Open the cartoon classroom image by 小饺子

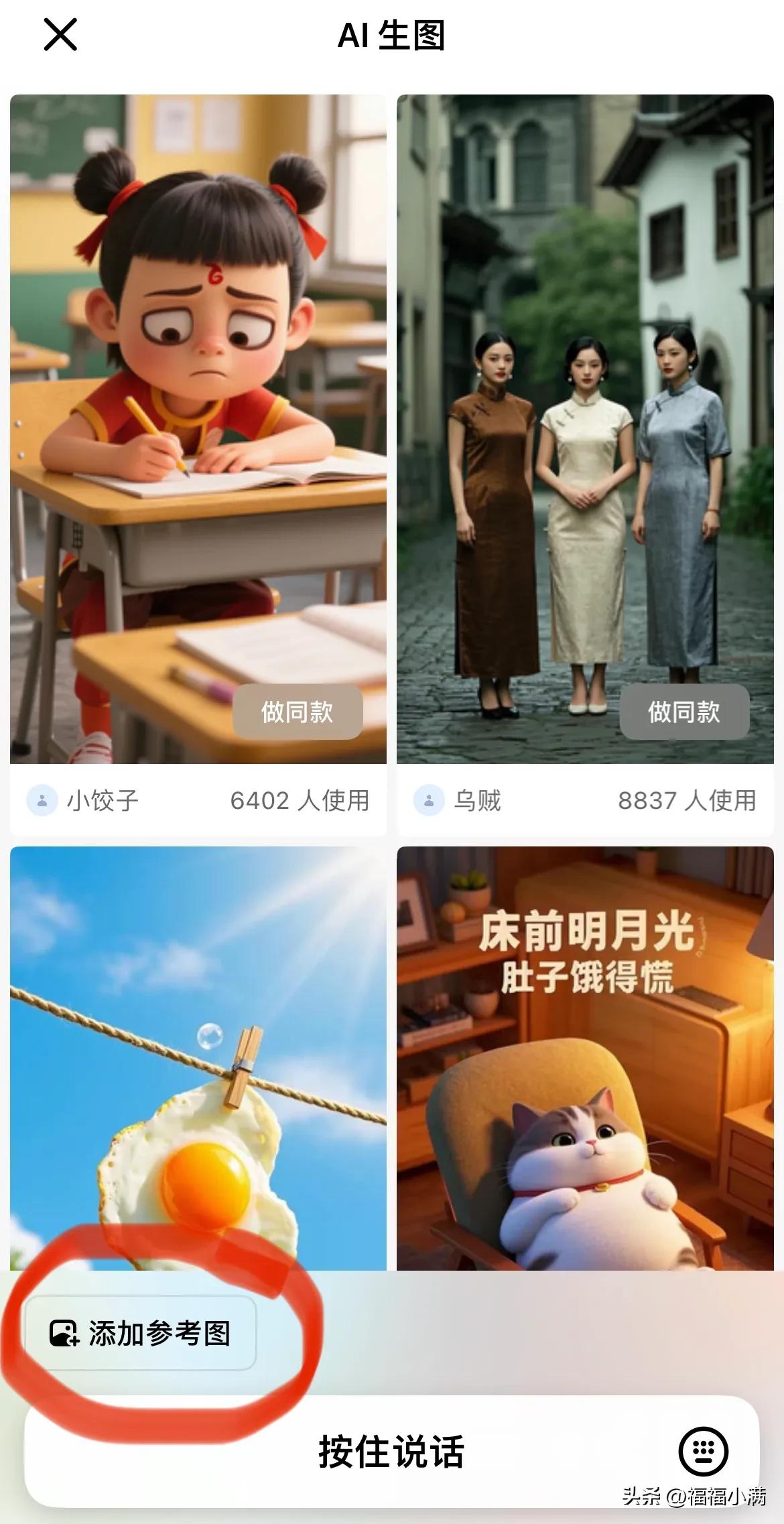point(198,402)
